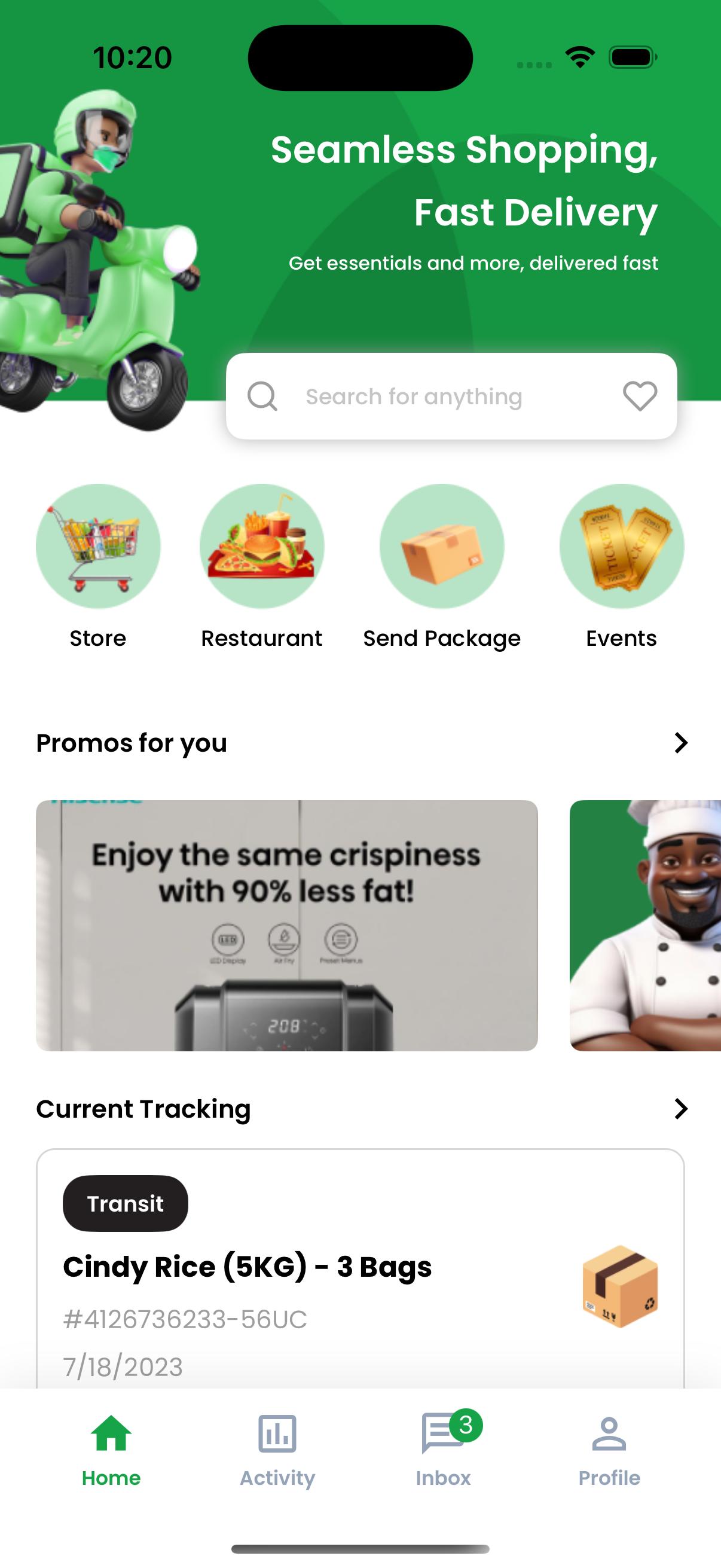Expand Promos for you with the chevron
721x1568 pixels.
point(680,742)
